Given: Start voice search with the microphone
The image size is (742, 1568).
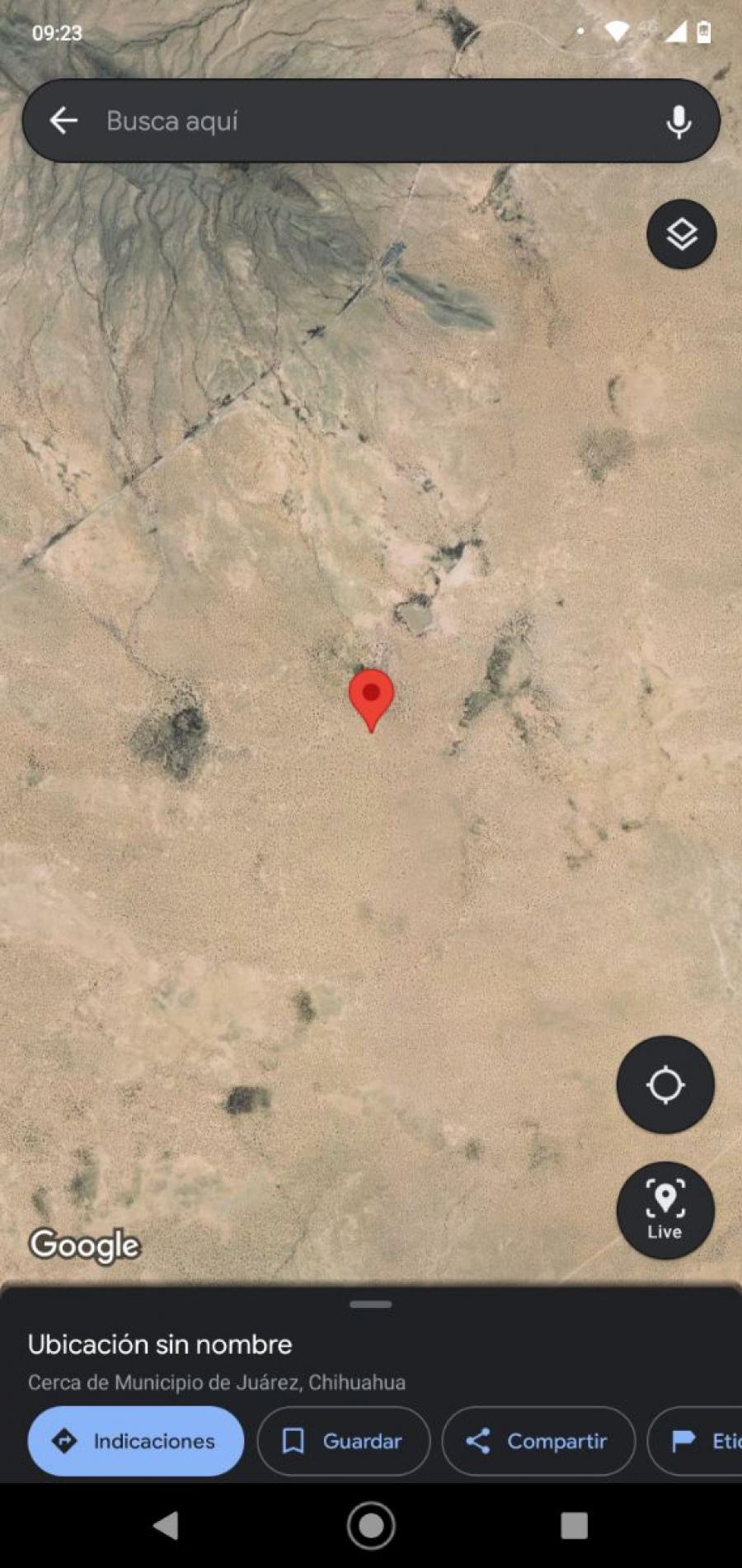Looking at the screenshot, I should 679,121.
